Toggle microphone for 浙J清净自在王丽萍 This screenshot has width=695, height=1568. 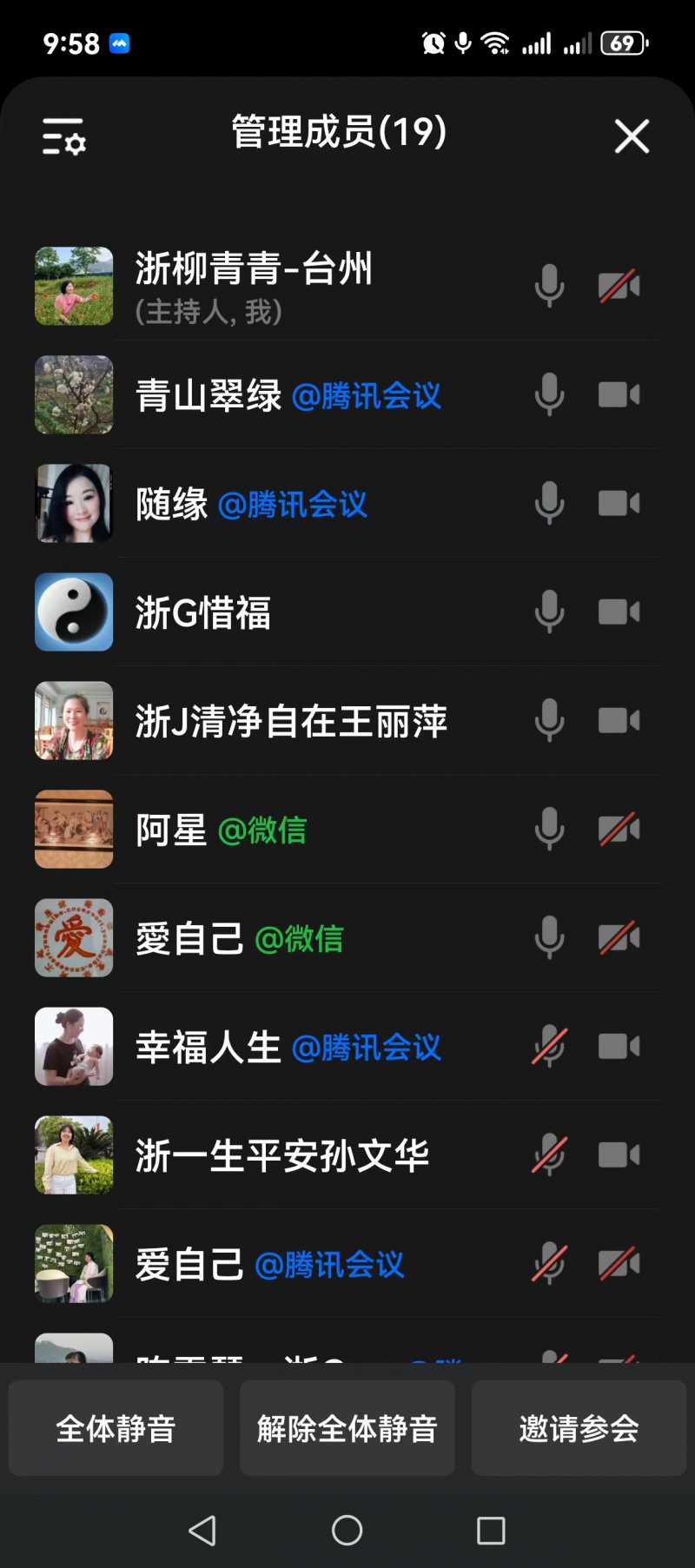549,720
